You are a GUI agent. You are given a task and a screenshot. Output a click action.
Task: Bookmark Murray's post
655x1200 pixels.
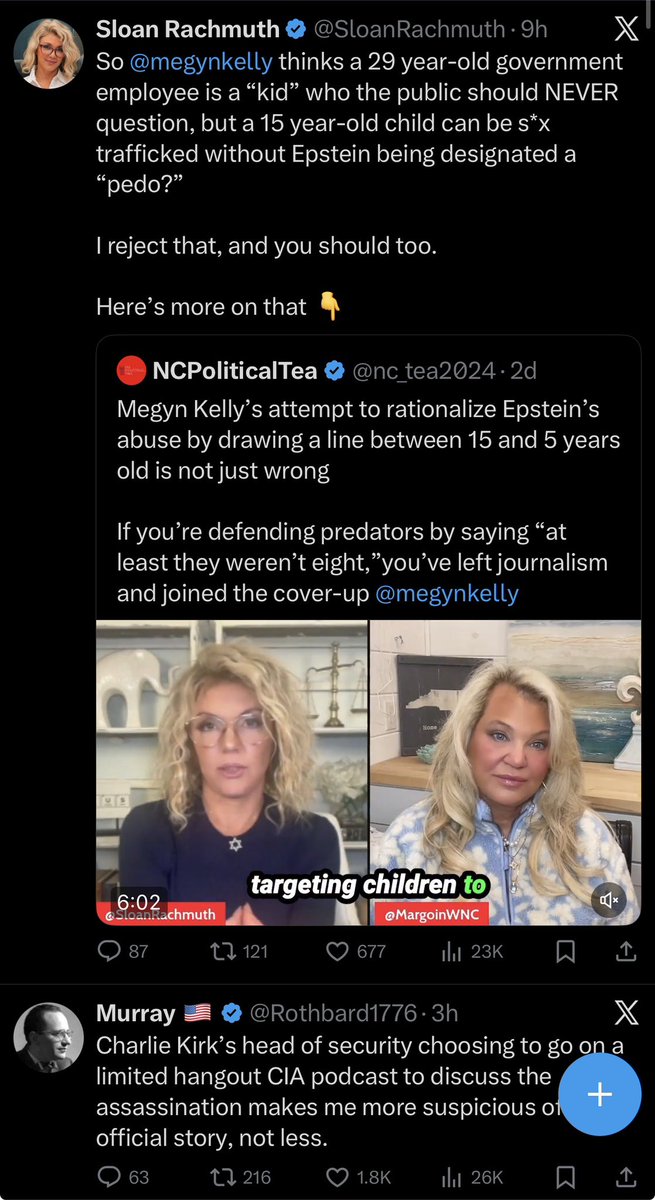(566, 1176)
